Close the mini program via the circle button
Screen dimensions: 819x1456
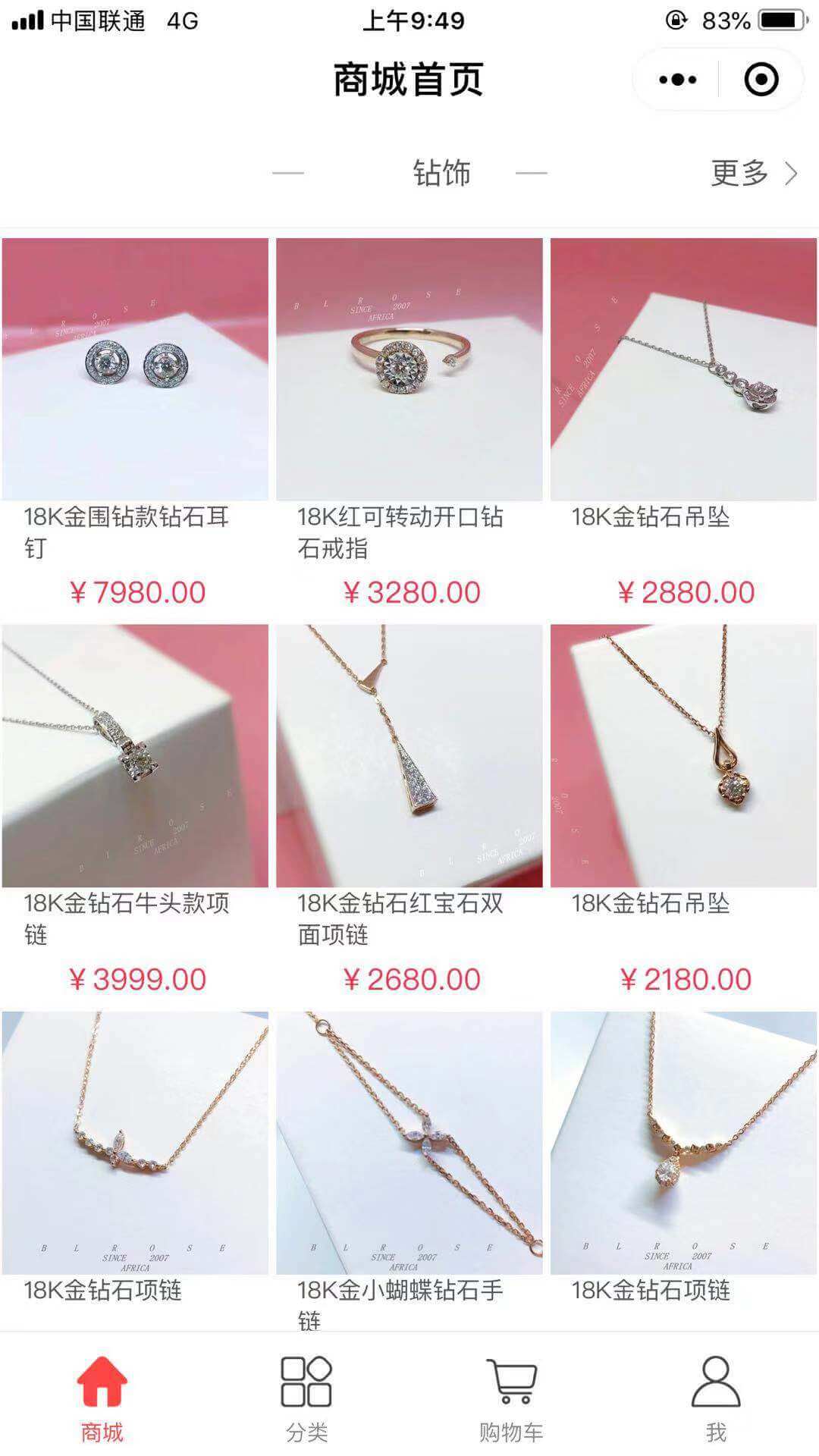761,80
